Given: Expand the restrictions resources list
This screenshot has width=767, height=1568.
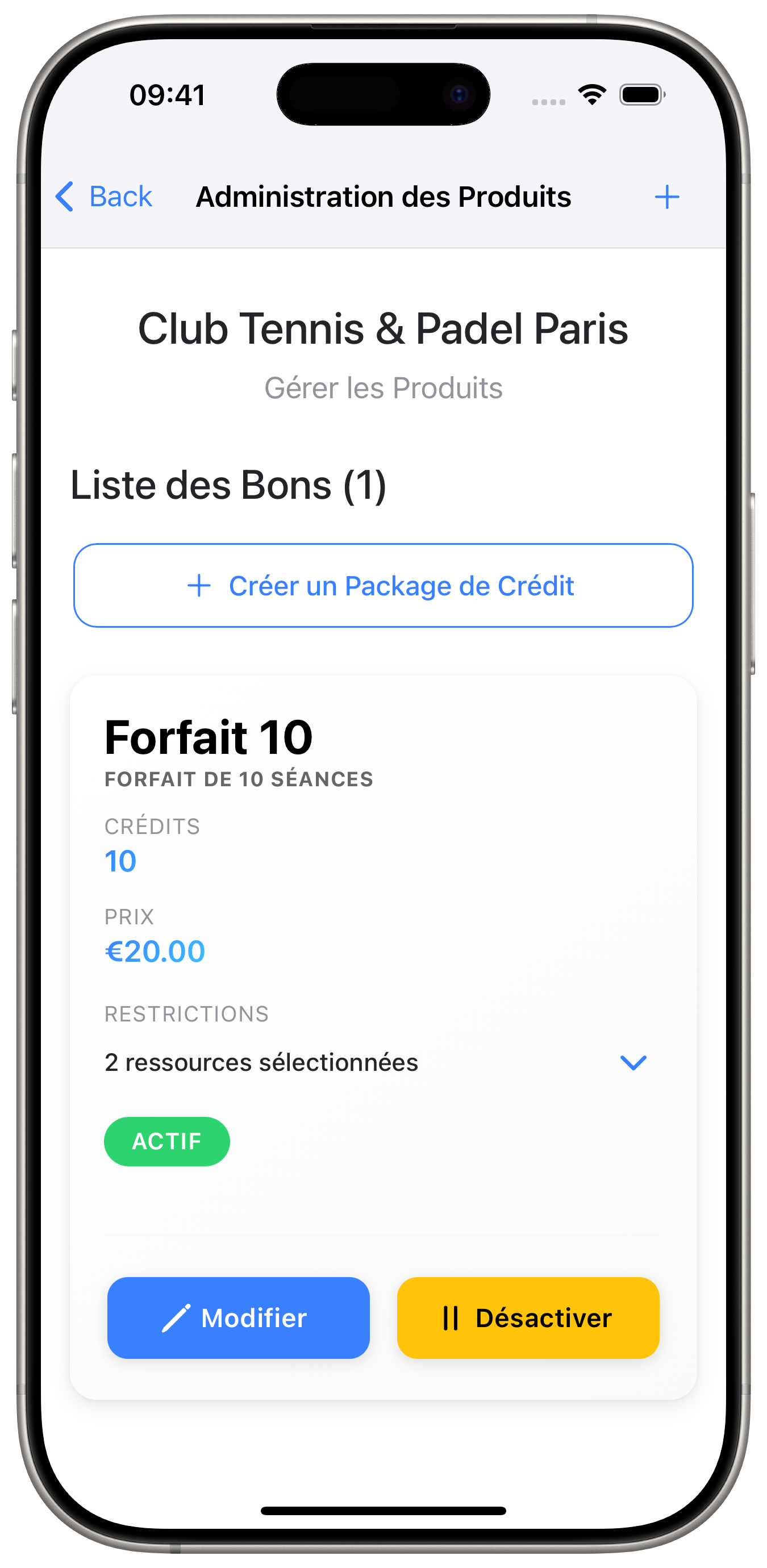Looking at the screenshot, I should coord(634,1062).
